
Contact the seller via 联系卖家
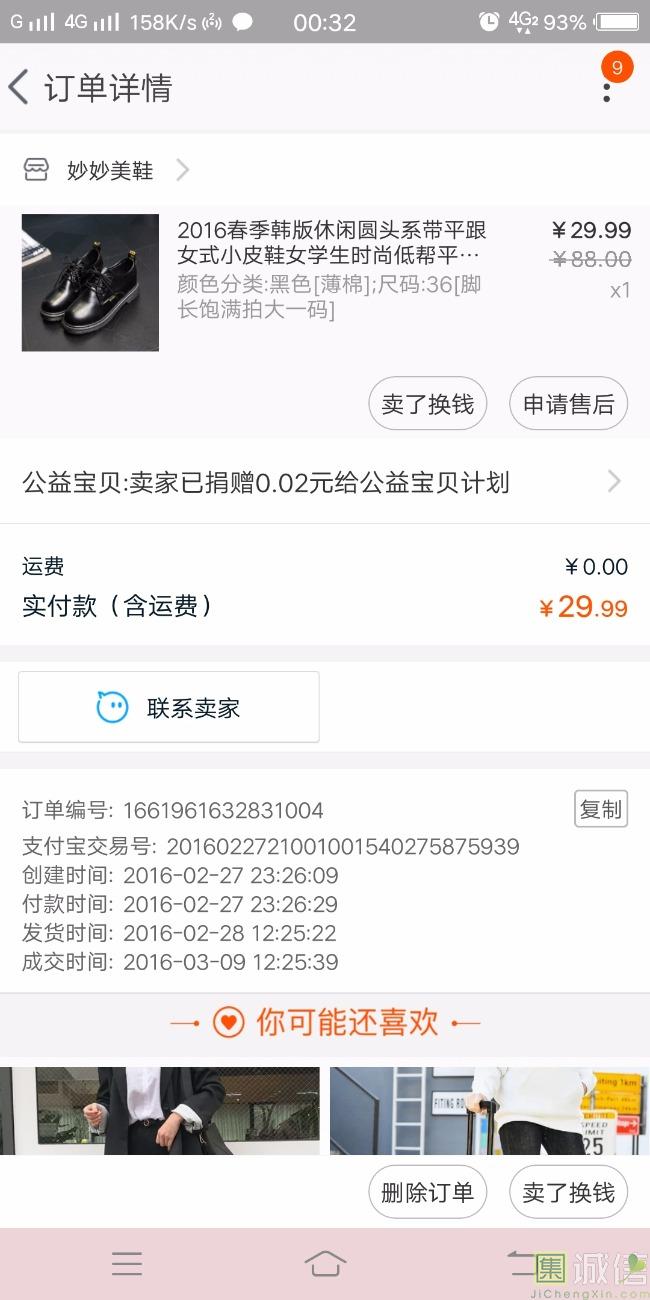click(169, 708)
